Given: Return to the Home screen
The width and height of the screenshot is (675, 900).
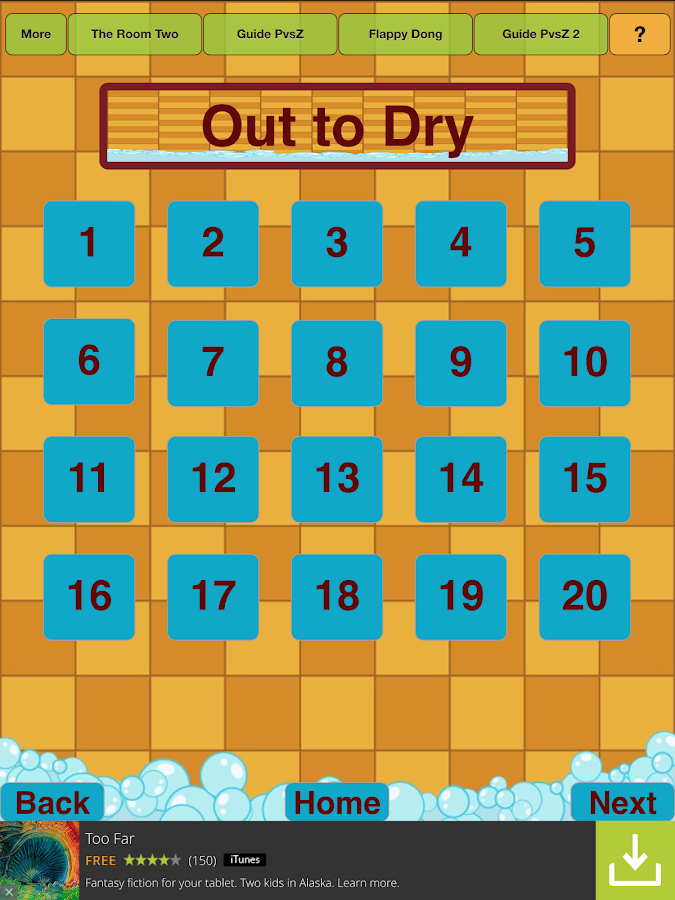Looking at the screenshot, I should (337, 802).
